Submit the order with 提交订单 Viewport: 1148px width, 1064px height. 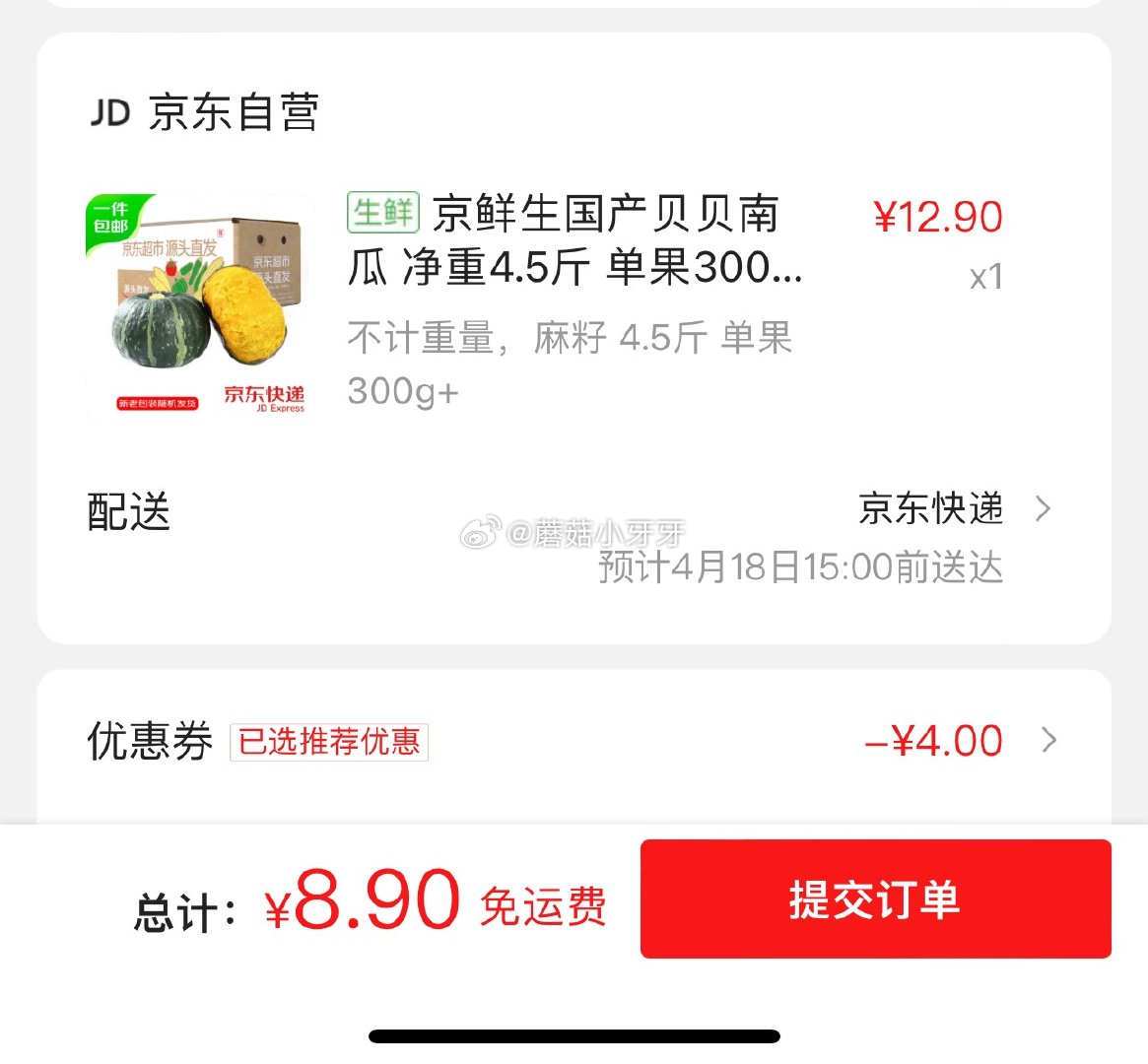(x=875, y=898)
